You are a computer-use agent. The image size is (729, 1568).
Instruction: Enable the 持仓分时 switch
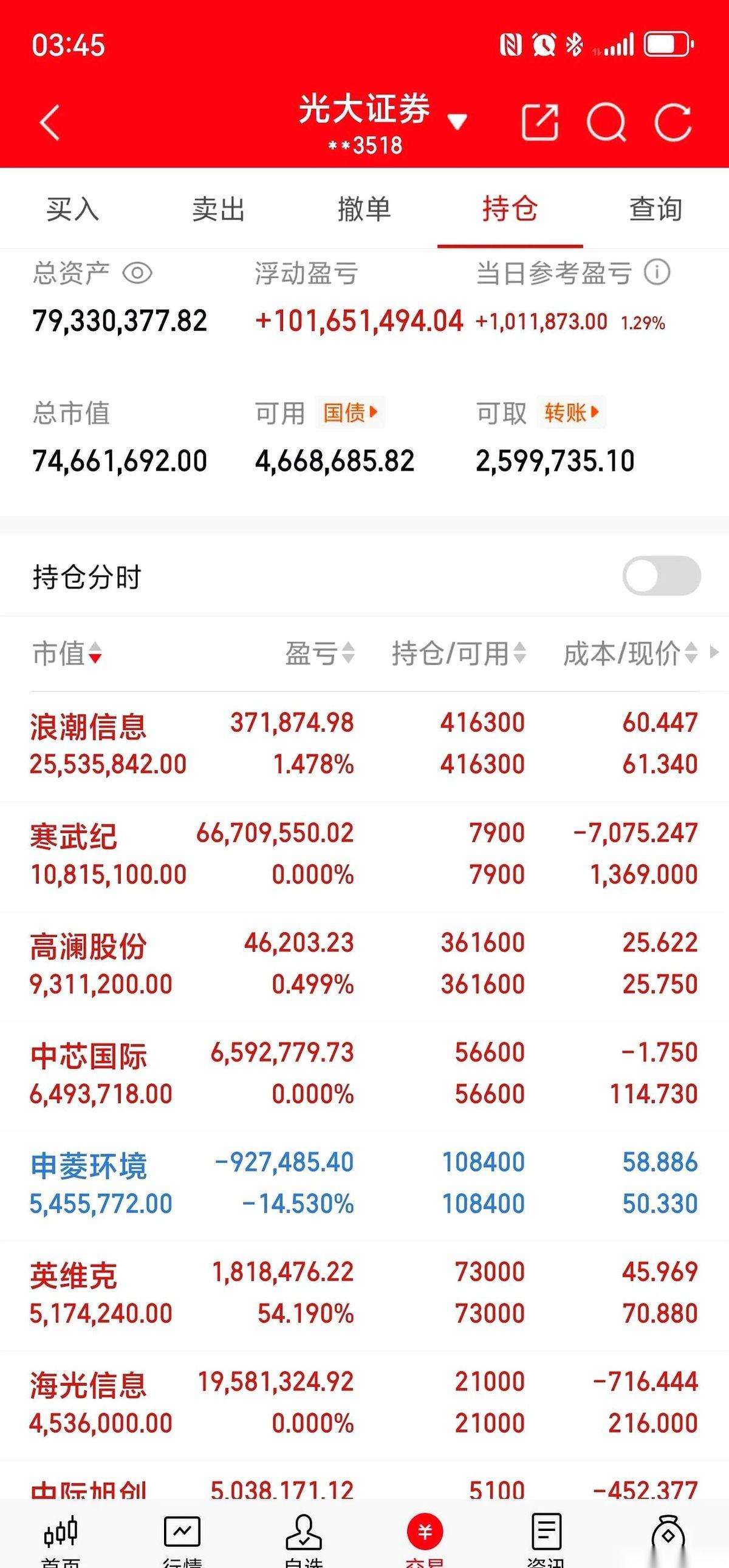[x=663, y=574]
